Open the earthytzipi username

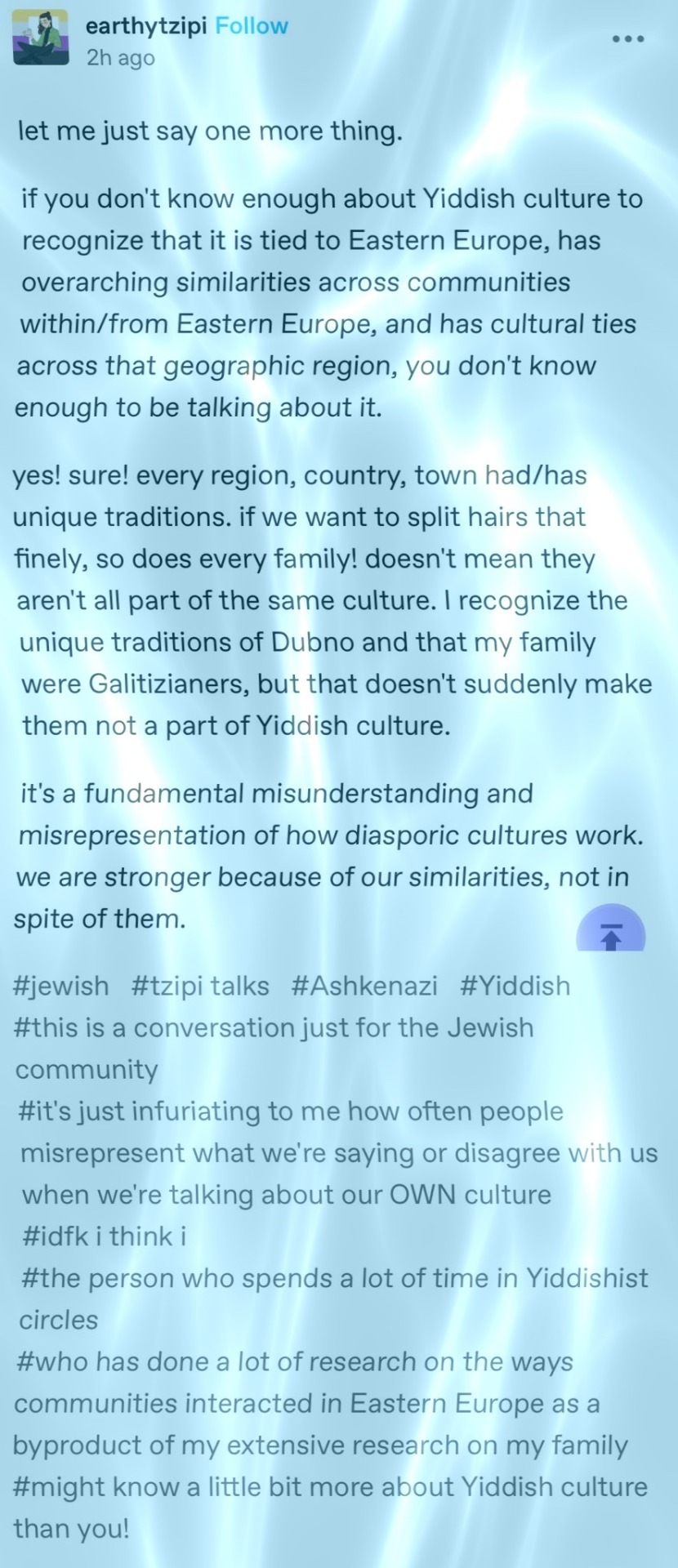point(146,26)
